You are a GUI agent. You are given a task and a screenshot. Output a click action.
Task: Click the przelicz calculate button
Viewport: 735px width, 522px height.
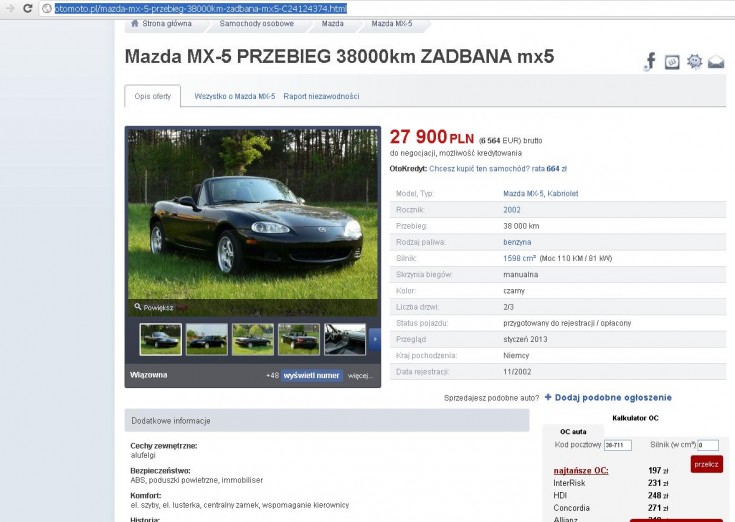tap(706, 464)
